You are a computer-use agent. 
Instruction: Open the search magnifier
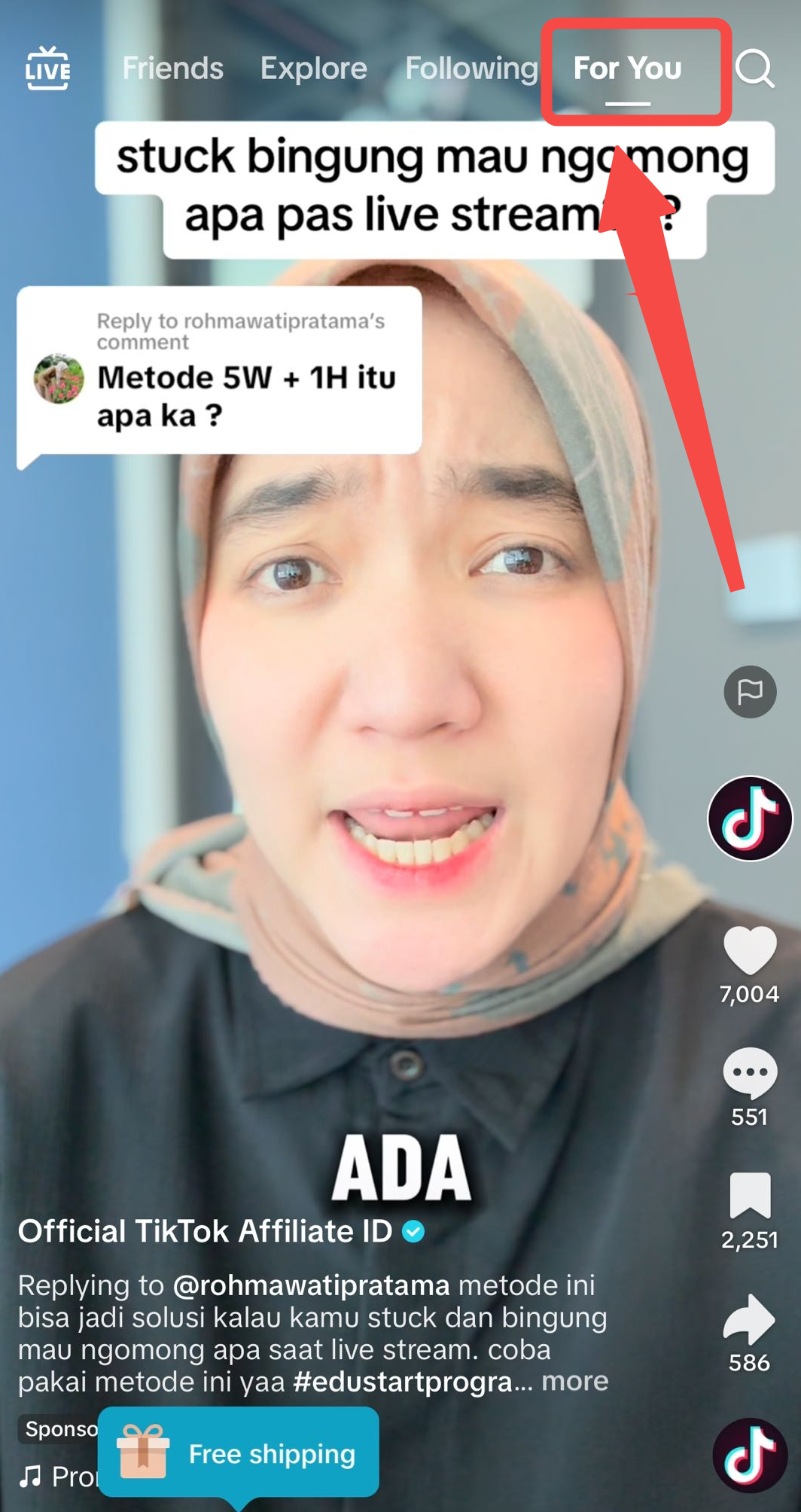coord(754,69)
